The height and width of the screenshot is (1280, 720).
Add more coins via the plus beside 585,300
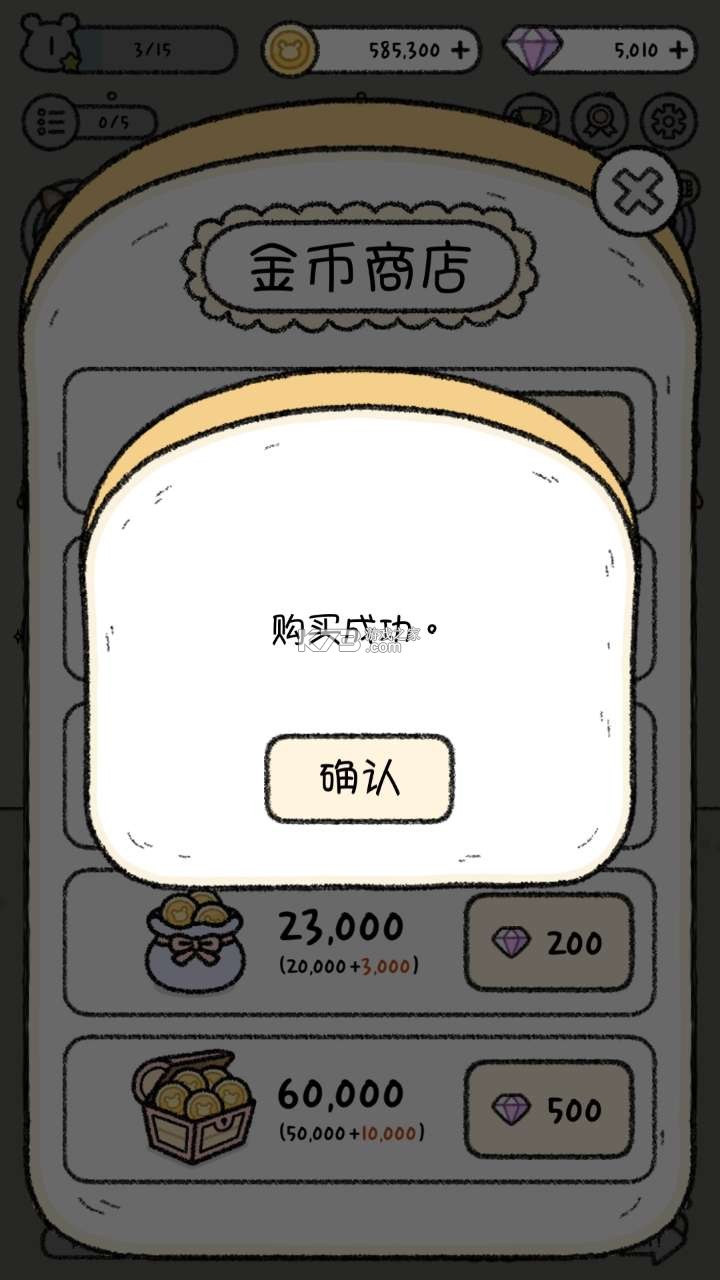coord(460,49)
